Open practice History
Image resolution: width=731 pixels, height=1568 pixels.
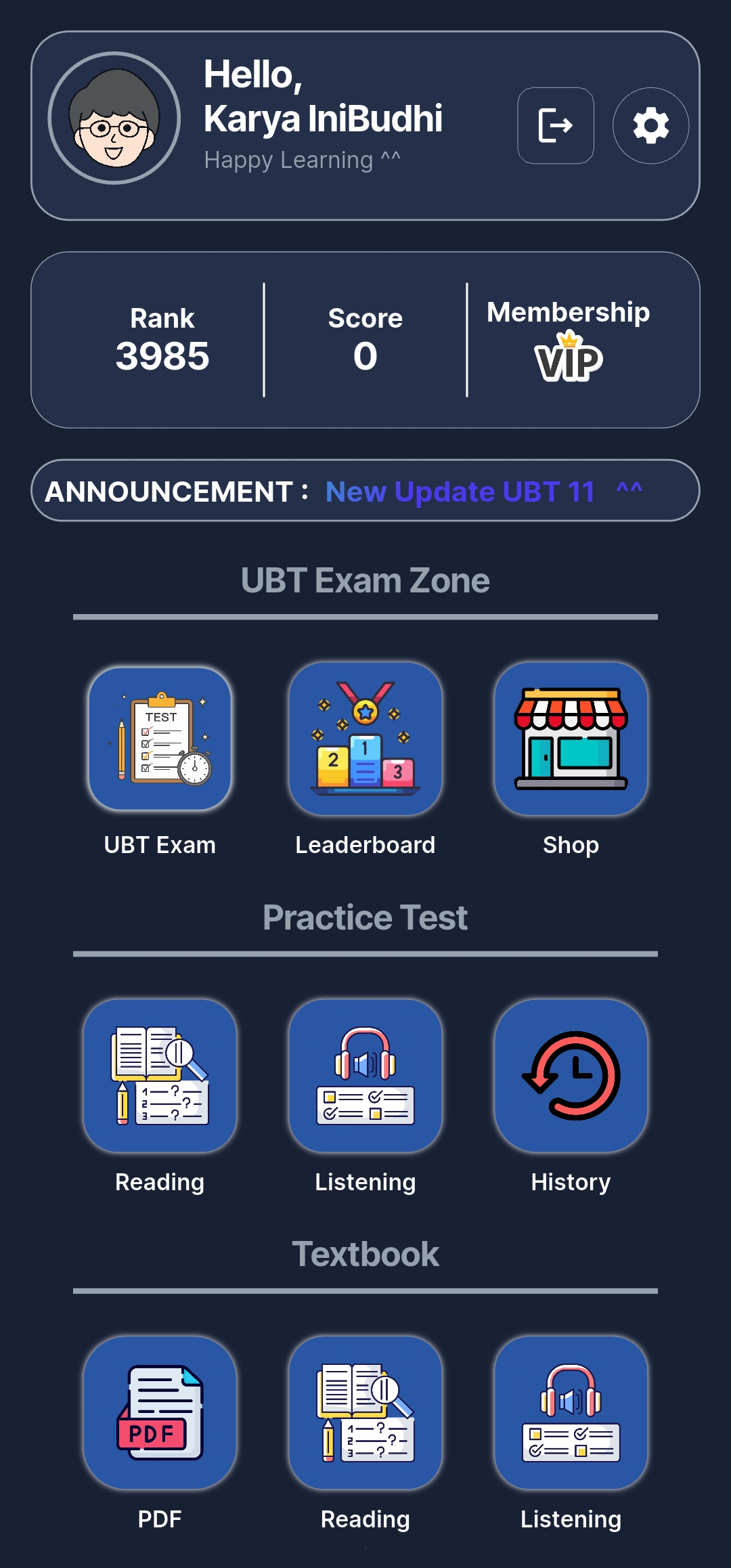pyautogui.click(x=570, y=1076)
